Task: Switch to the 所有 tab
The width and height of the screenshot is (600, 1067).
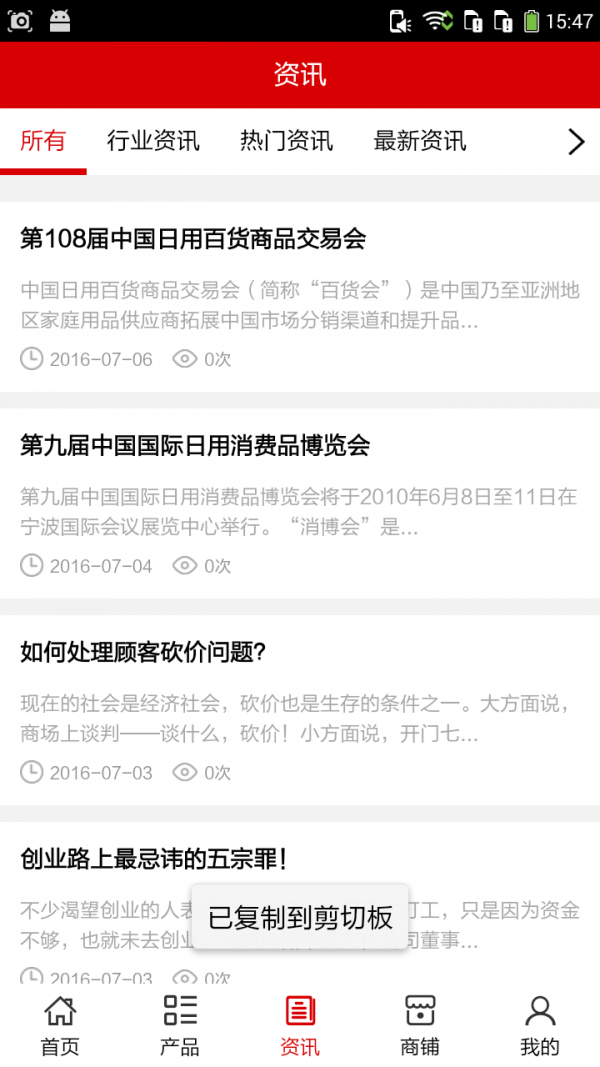Action: (x=43, y=141)
